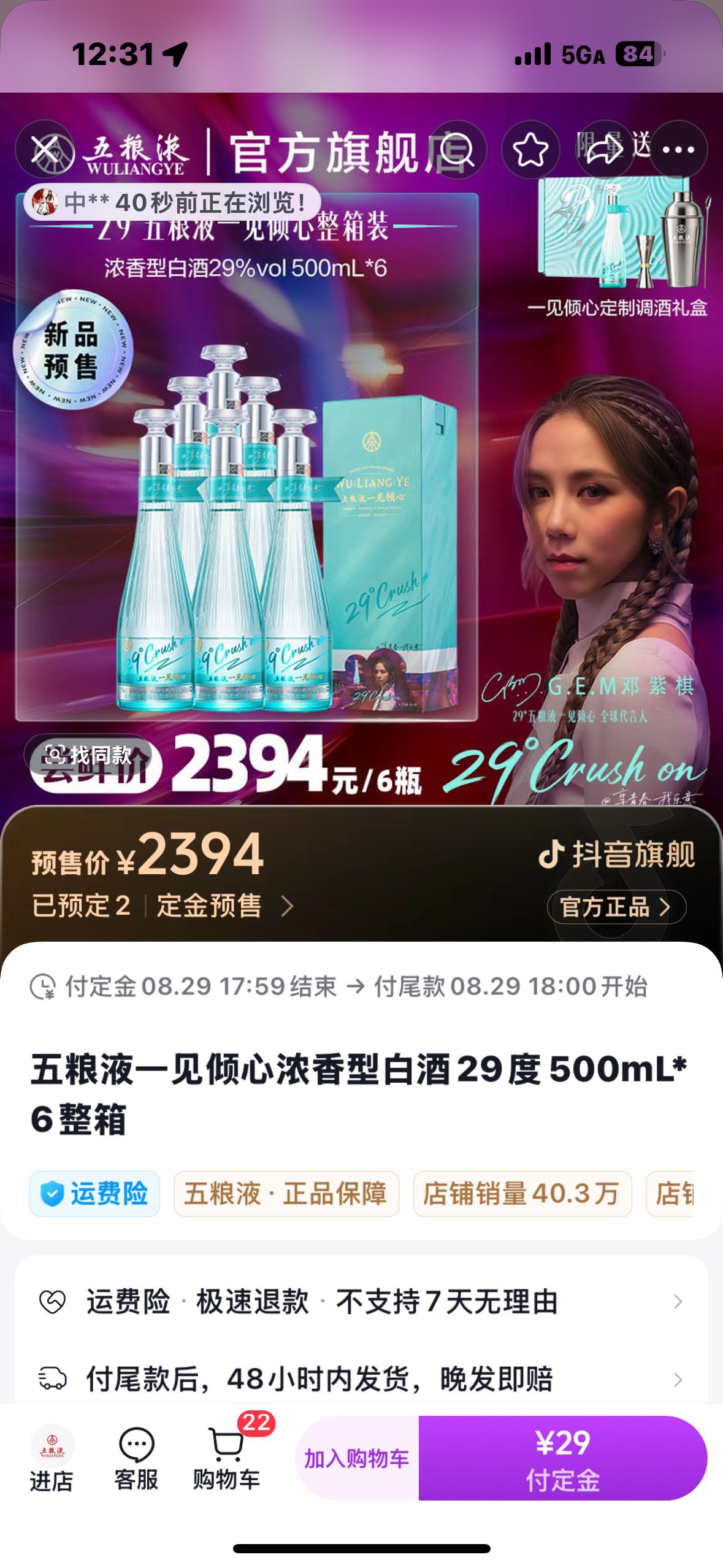The height and width of the screenshot is (1568, 723).
Task: Open 运费险 极速退款 service row
Action: click(361, 1302)
